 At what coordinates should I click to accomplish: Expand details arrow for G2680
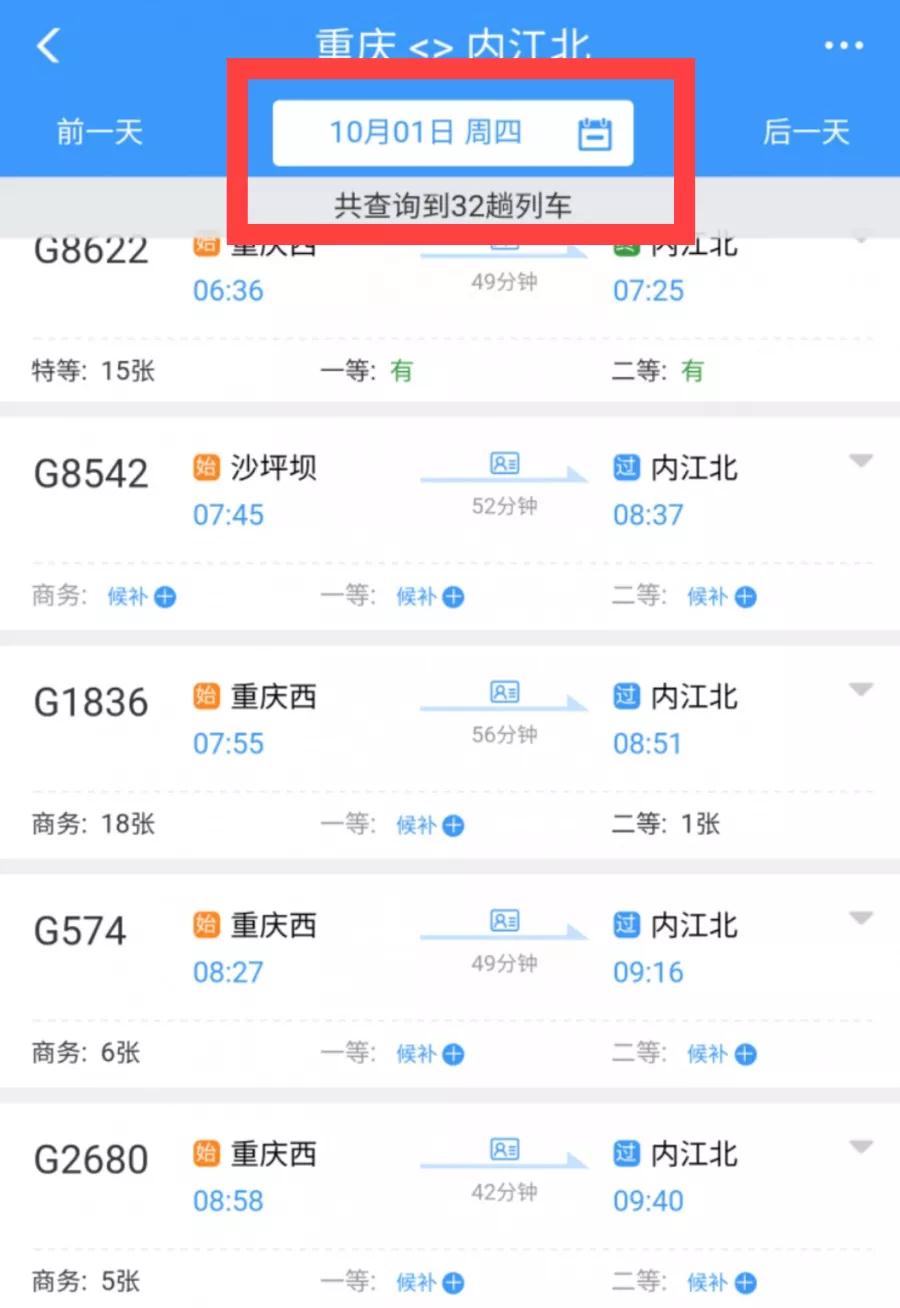(x=861, y=1148)
